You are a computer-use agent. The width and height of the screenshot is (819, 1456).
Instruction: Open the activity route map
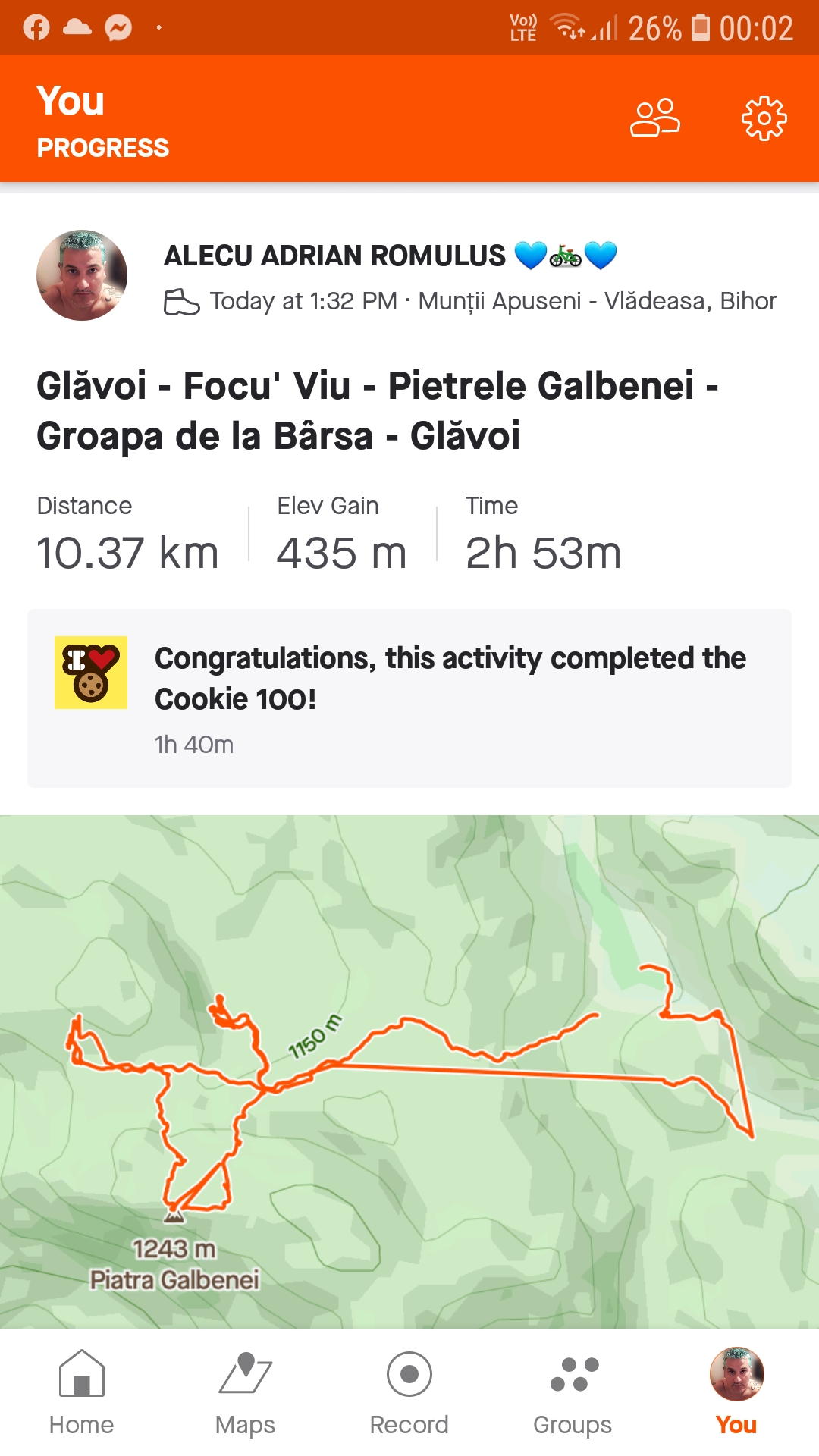(409, 1071)
